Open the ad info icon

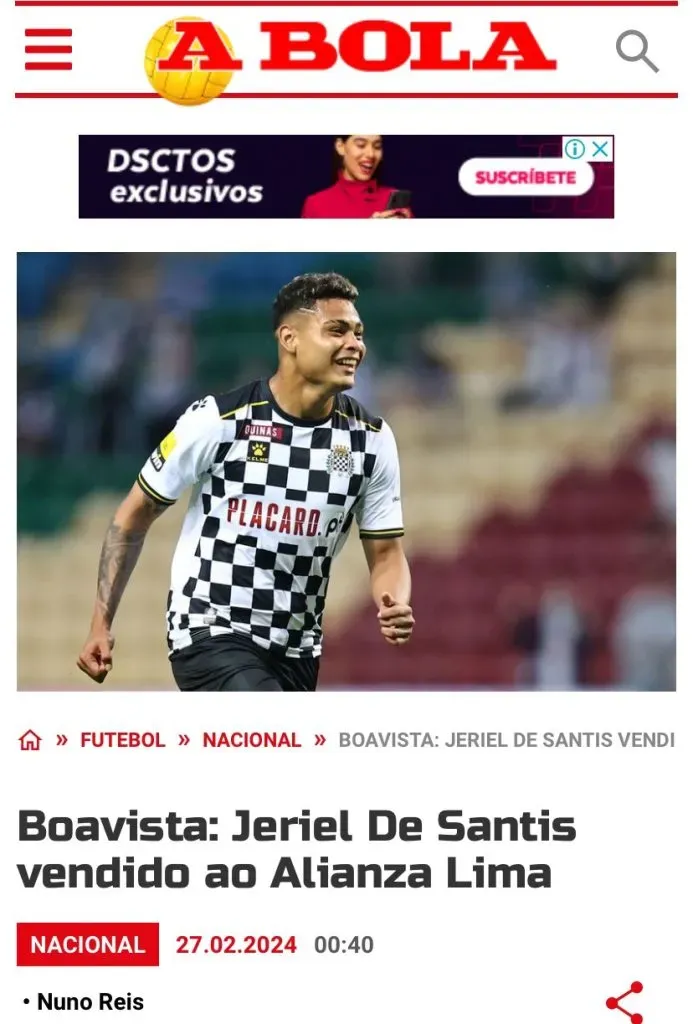click(575, 149)
